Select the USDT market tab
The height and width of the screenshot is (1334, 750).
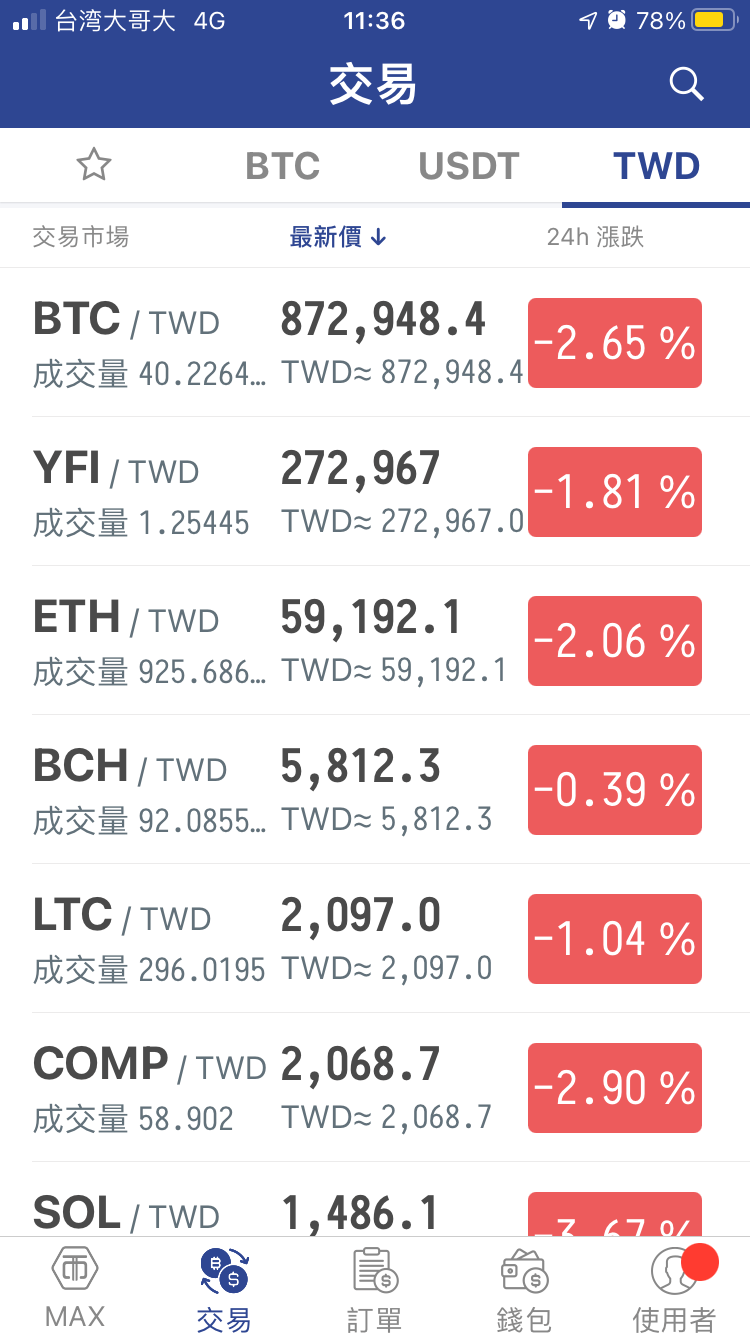pyautogui.click(x=469, y=165)
